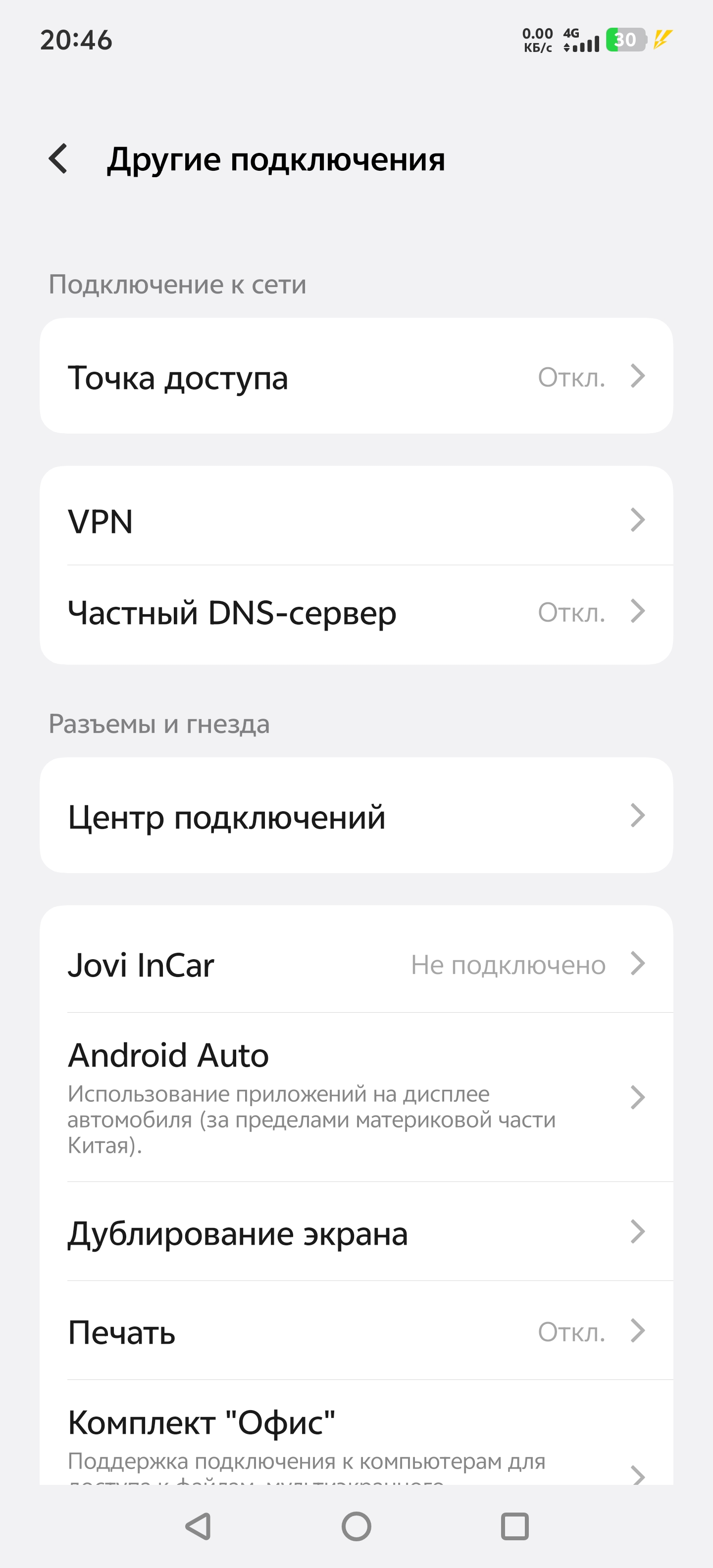The height and width of the screenshot is (1568, 713).
Task: Open recent apps from navigation bar
Action: click(x=514, y=1526)
